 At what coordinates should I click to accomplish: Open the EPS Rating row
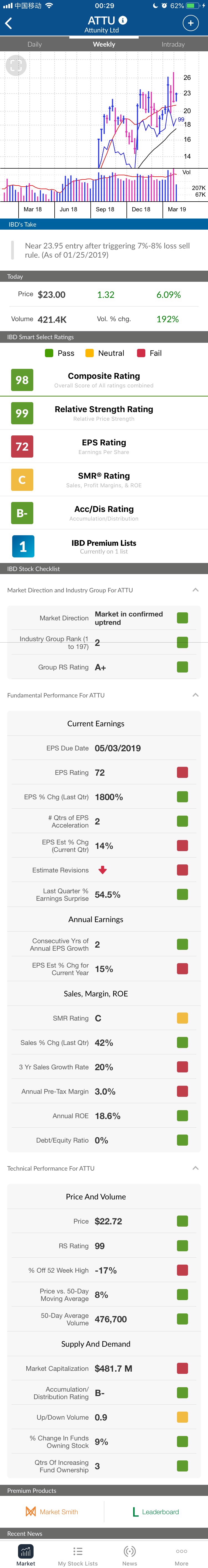click(x=104, y=446)
